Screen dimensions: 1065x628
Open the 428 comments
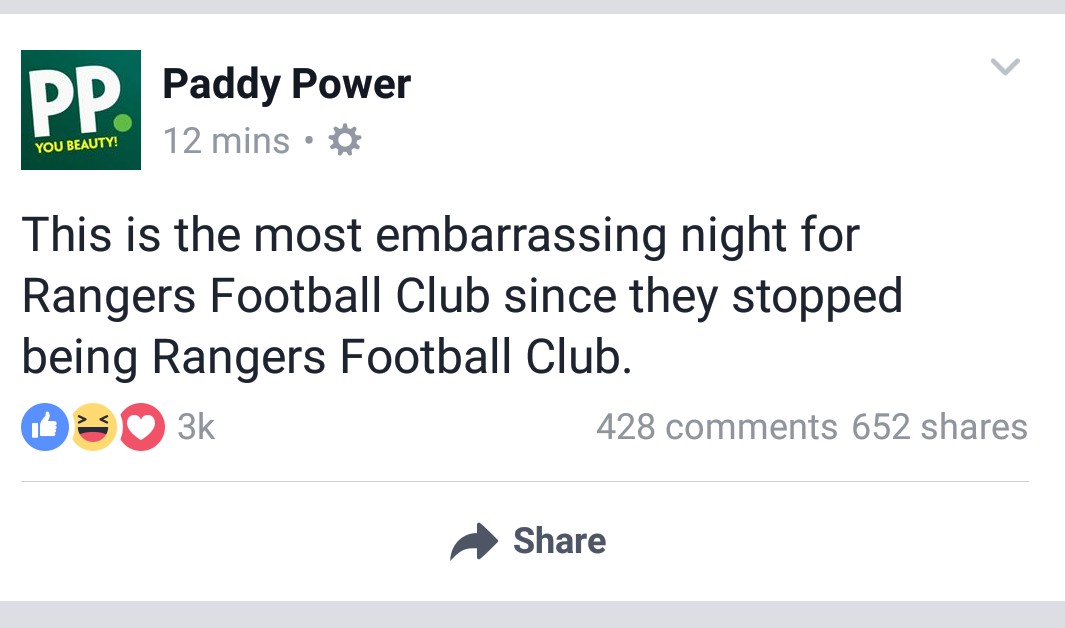tap(716, 428)
